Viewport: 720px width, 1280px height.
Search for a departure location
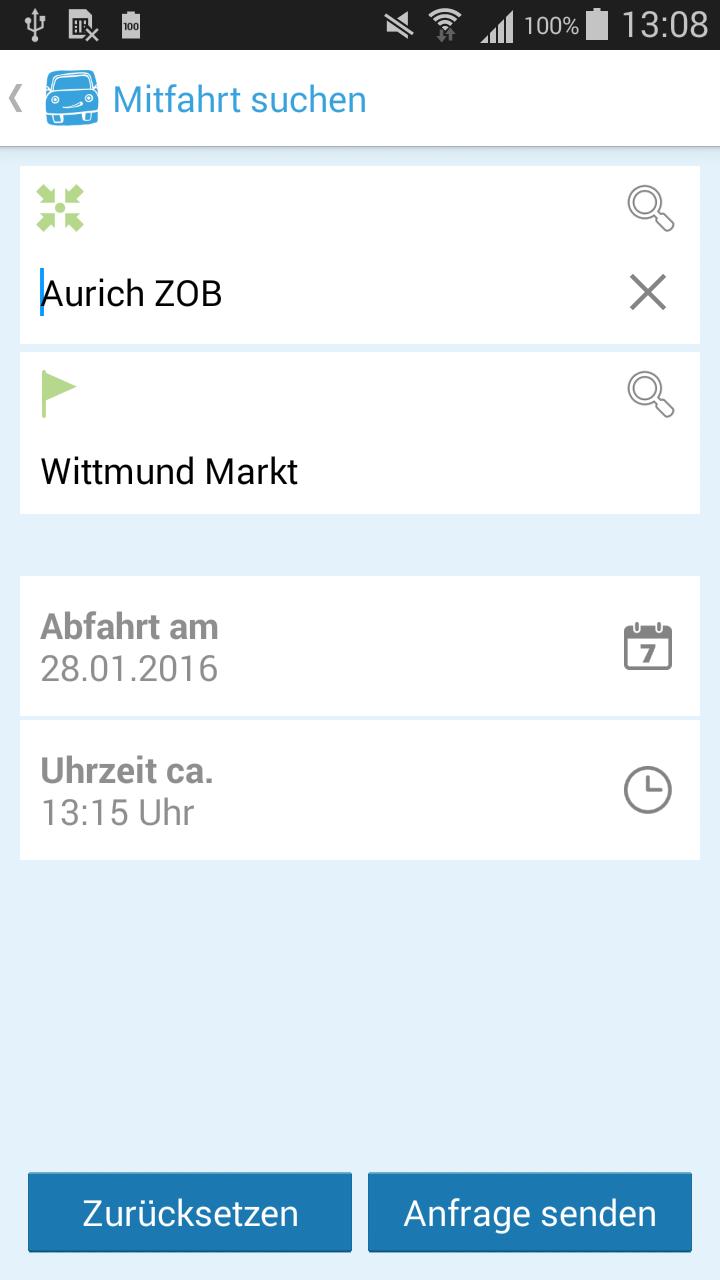click(650, 208)
